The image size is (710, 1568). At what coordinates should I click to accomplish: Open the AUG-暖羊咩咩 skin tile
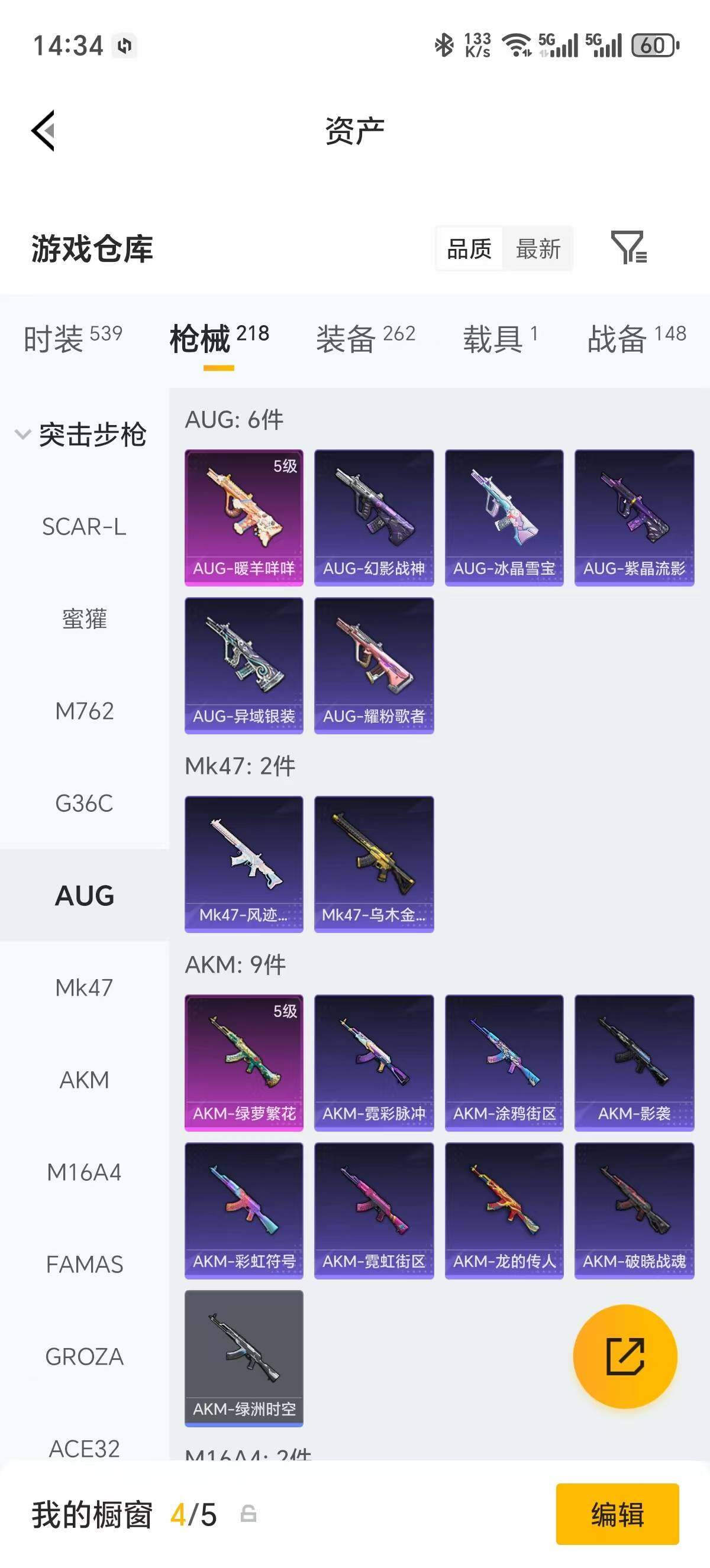[244, 517]
